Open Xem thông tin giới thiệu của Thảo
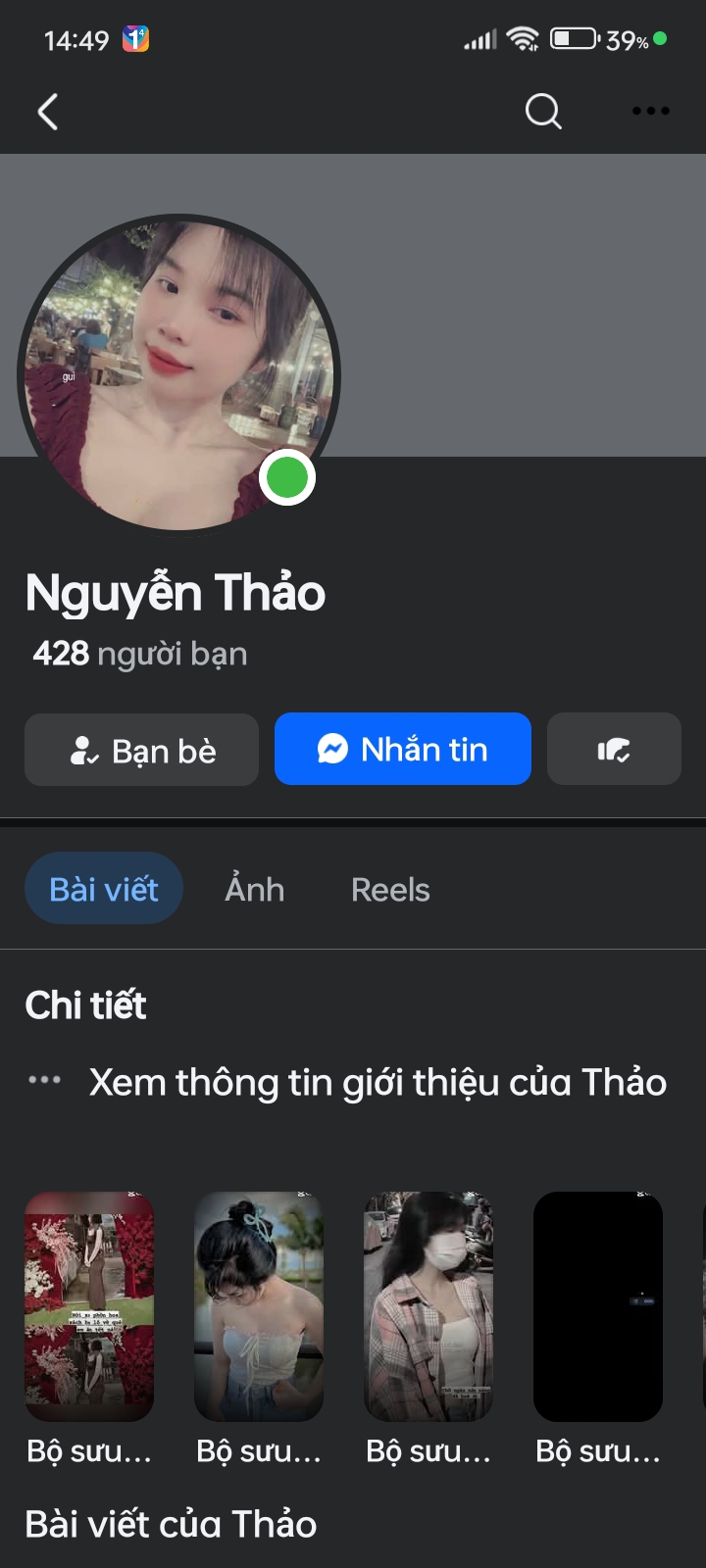 click(x=378, y=1082)
